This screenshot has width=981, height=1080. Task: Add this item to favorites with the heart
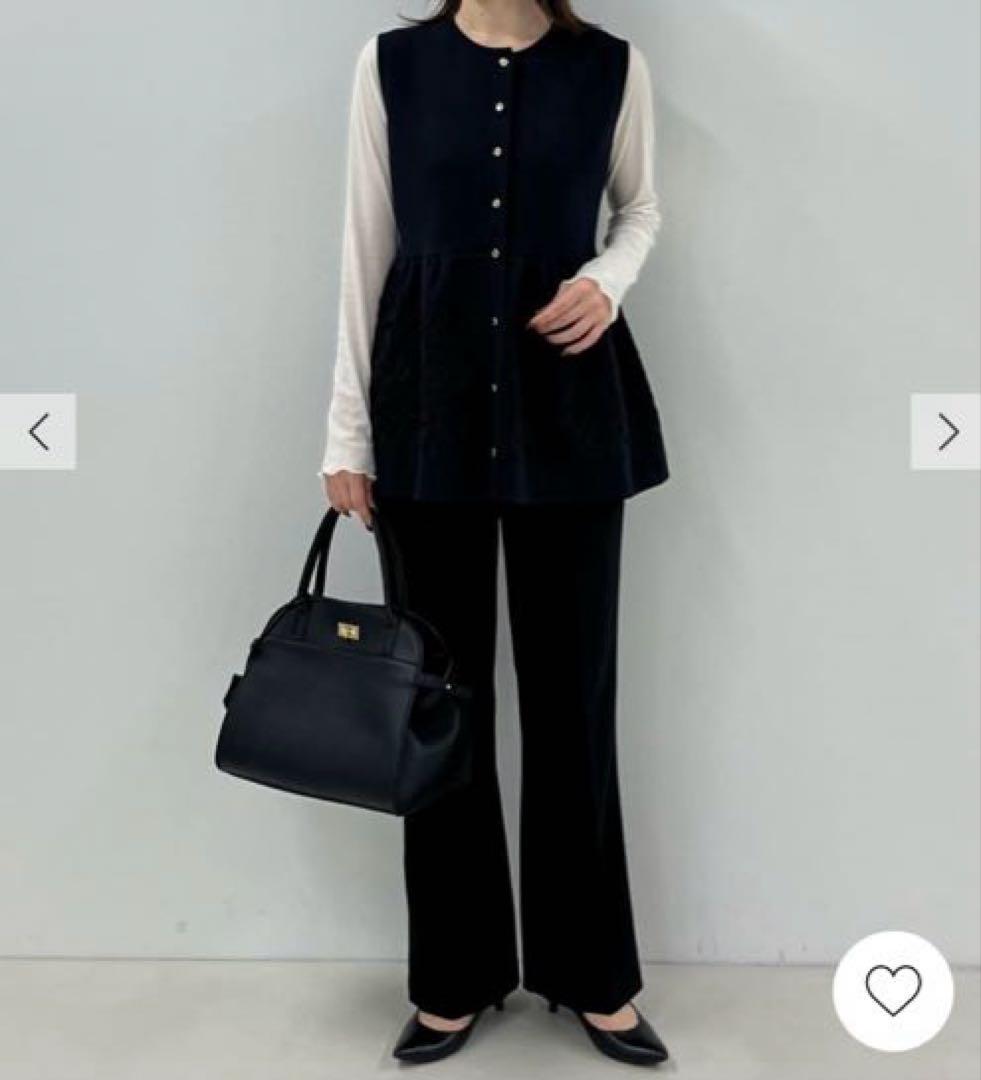[893, 990]
